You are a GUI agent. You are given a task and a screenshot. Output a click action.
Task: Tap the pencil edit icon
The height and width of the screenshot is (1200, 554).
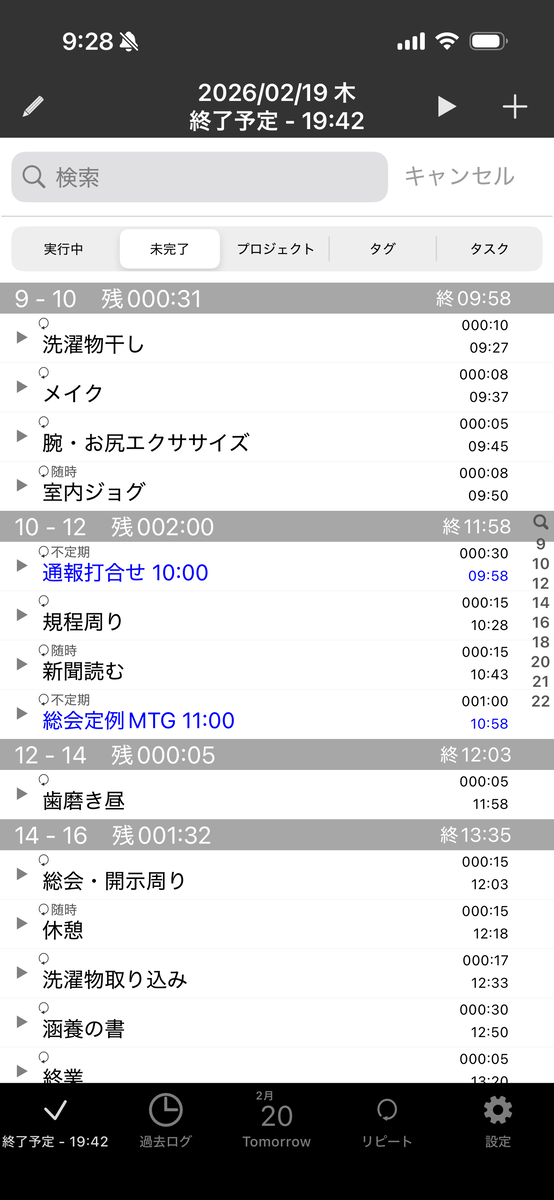(x=33, y=107)
